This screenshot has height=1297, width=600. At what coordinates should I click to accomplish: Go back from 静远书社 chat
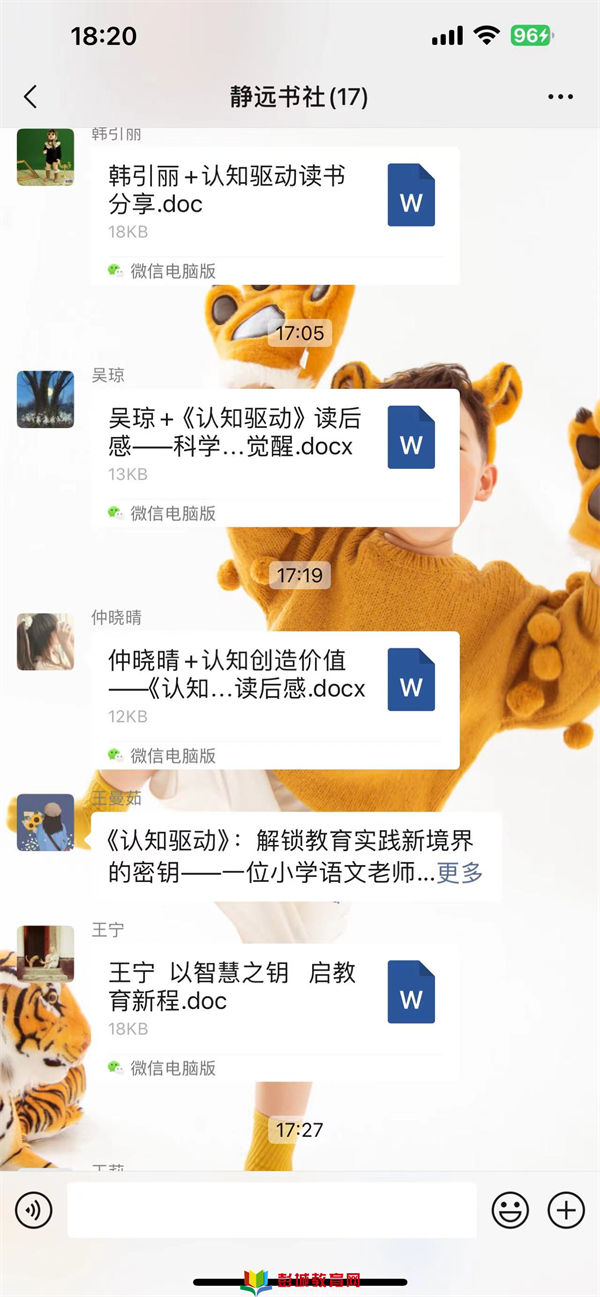(30, 97)
